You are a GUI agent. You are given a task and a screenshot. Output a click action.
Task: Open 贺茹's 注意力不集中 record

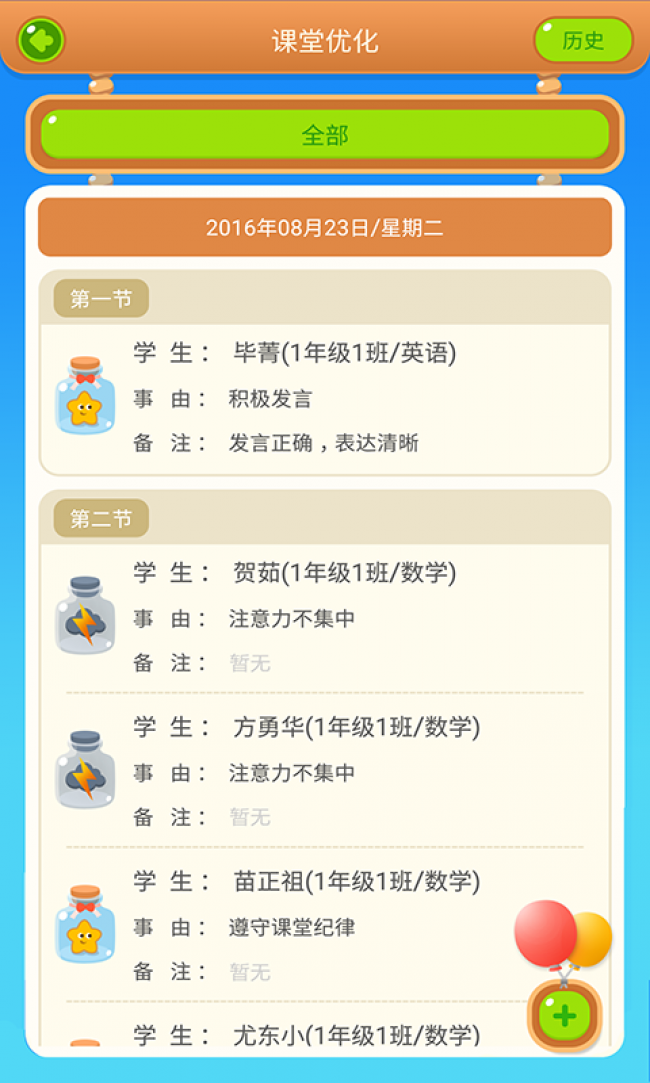325,617
